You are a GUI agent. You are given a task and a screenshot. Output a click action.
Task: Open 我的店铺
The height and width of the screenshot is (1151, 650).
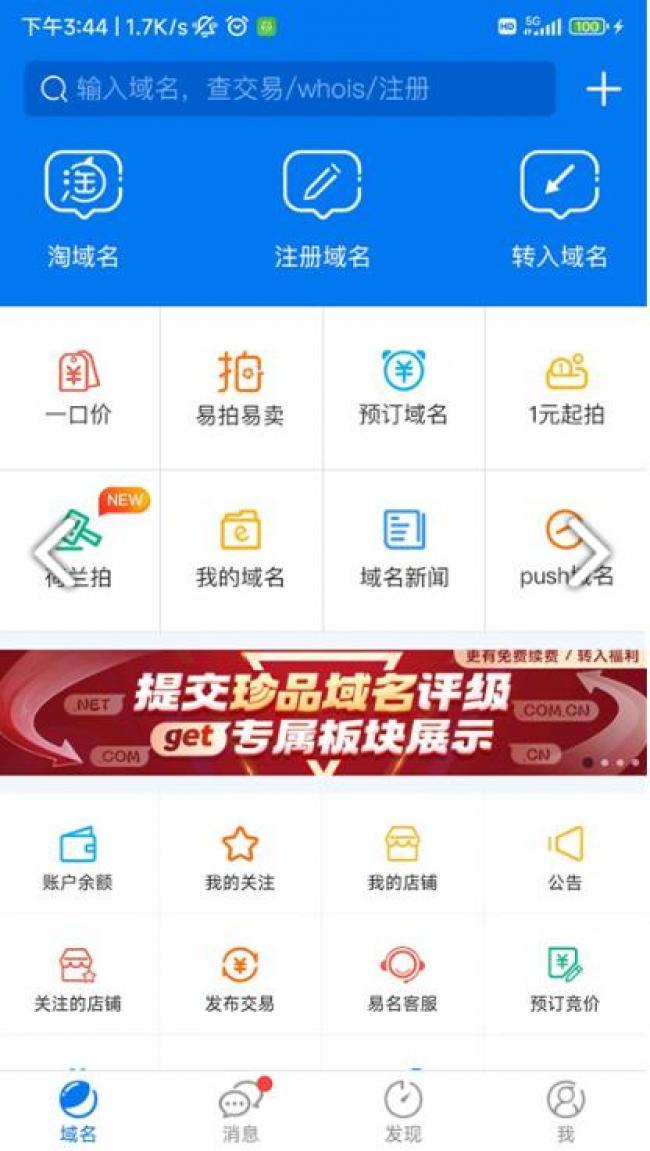[x=402, y=858]
